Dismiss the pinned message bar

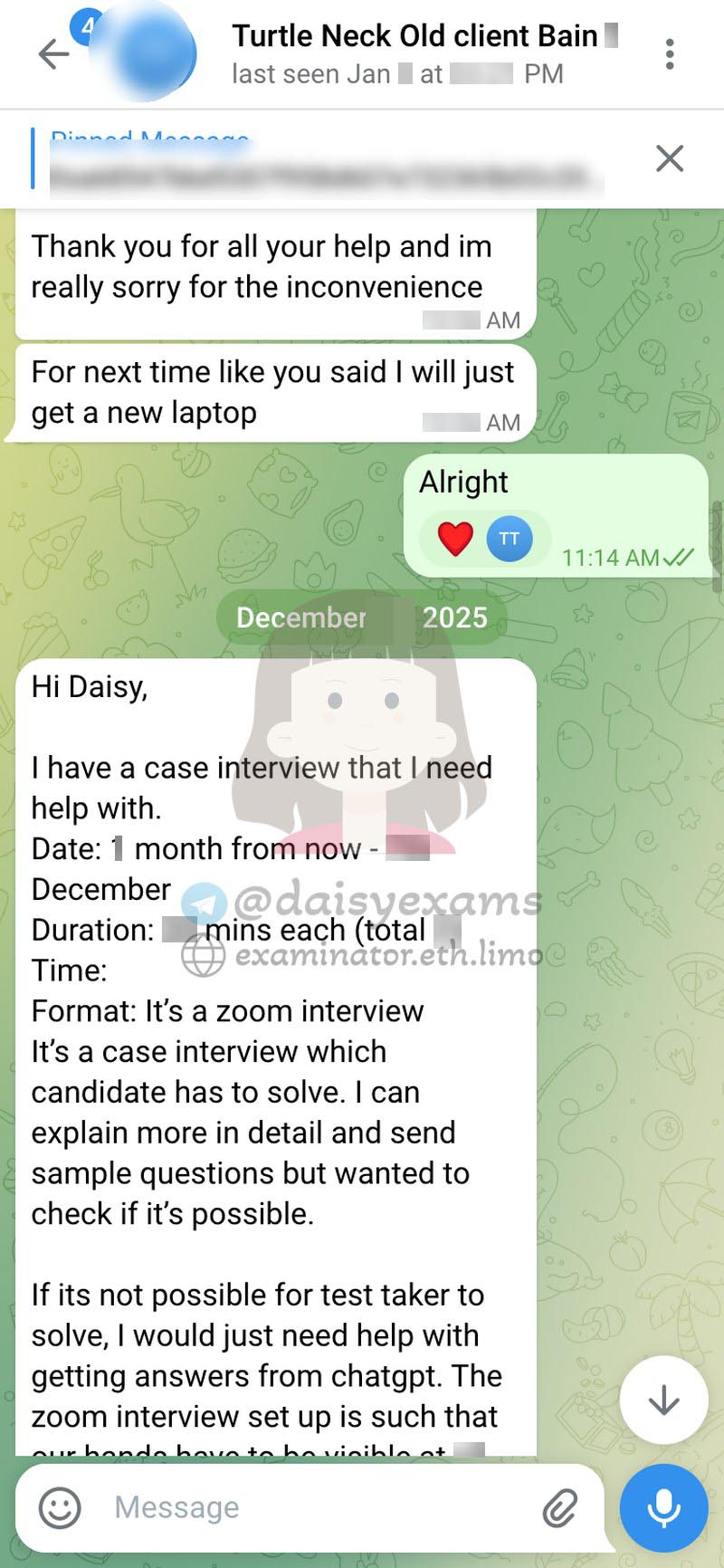[669, 159]
